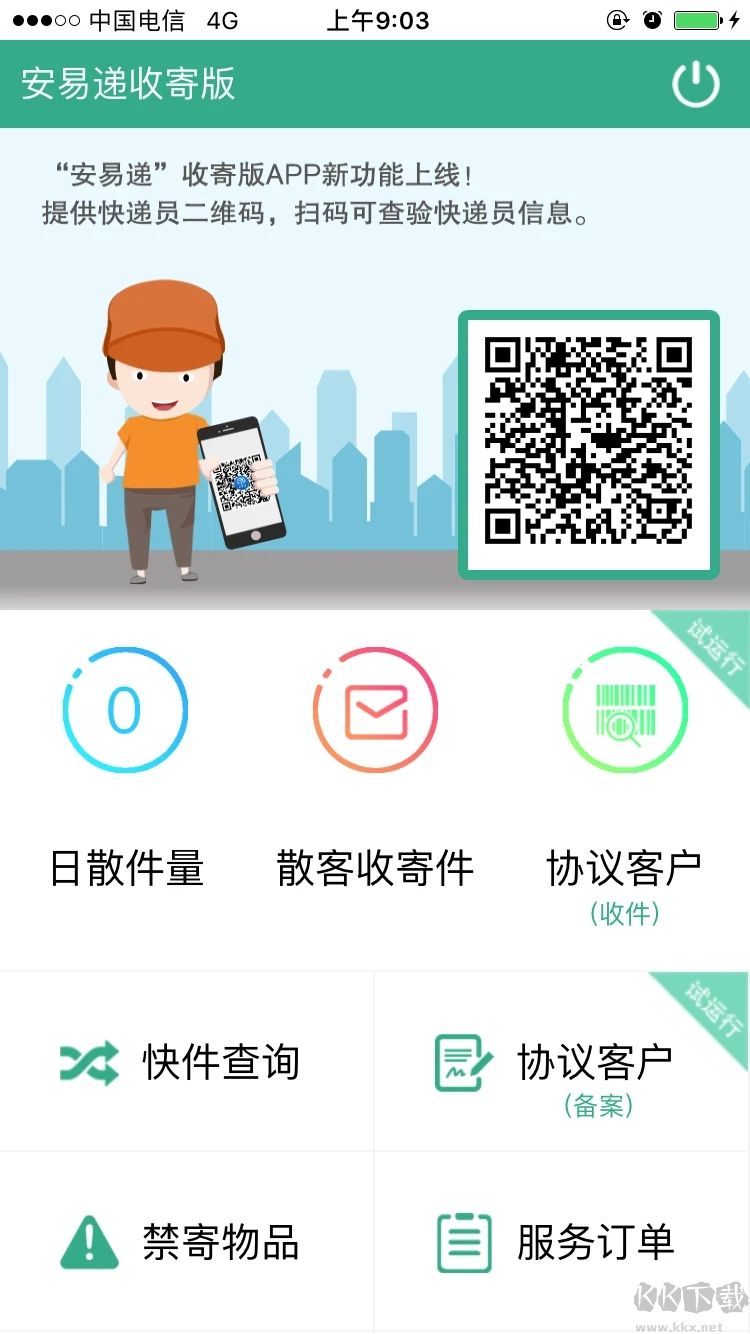
Task: Open 快件查询 parcel lookup
Action: coord(187,1062)
